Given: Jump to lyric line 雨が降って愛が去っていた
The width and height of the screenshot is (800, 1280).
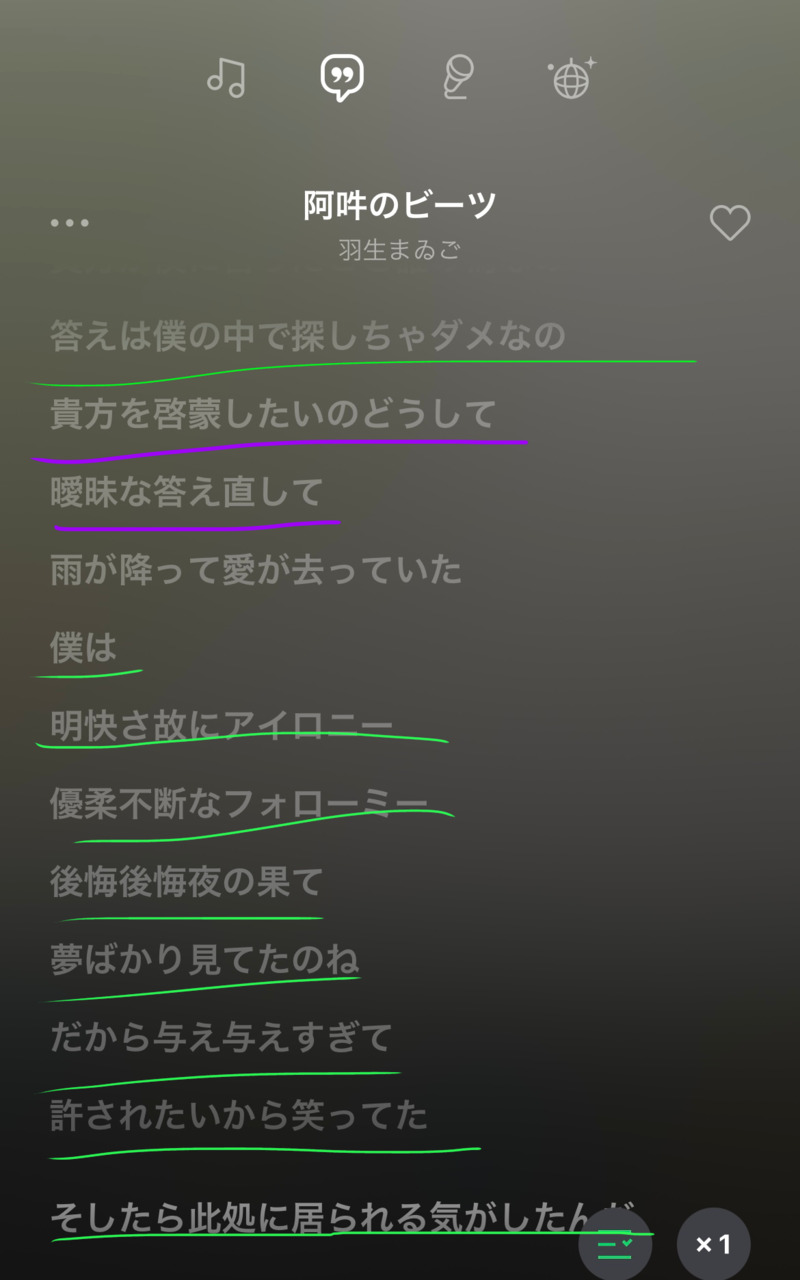Looking at the screenshot, I should [256, 570].
